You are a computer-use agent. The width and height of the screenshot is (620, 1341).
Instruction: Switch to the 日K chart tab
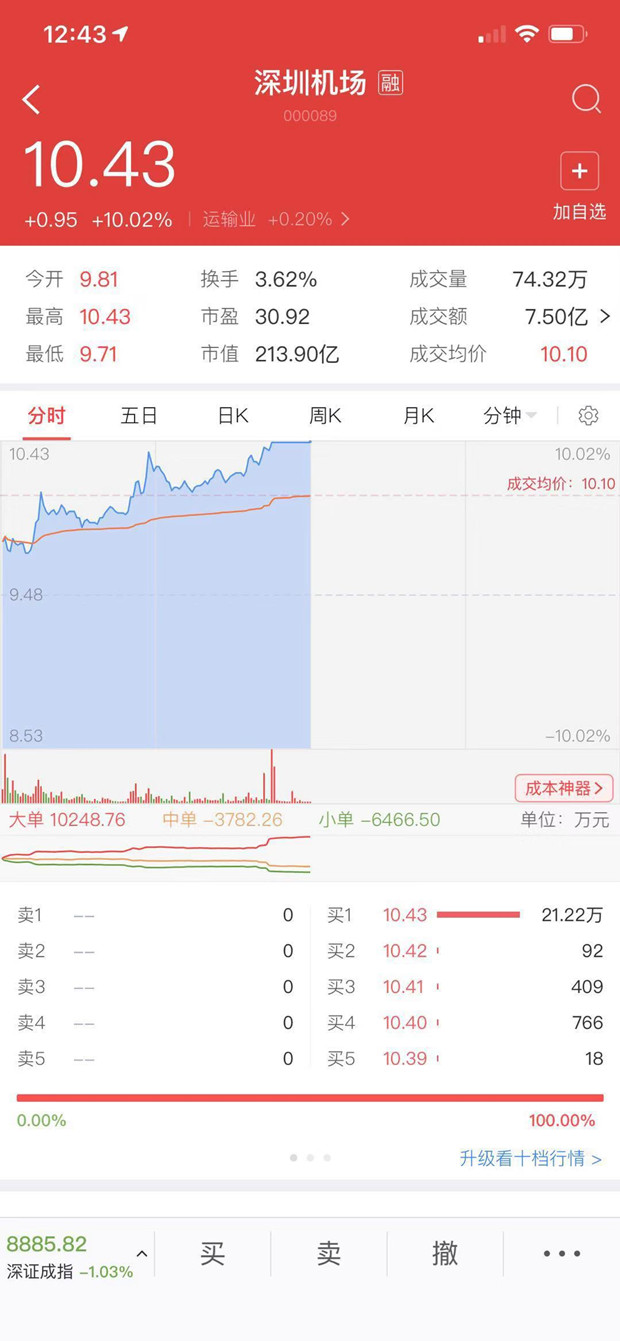click(233, 416)
